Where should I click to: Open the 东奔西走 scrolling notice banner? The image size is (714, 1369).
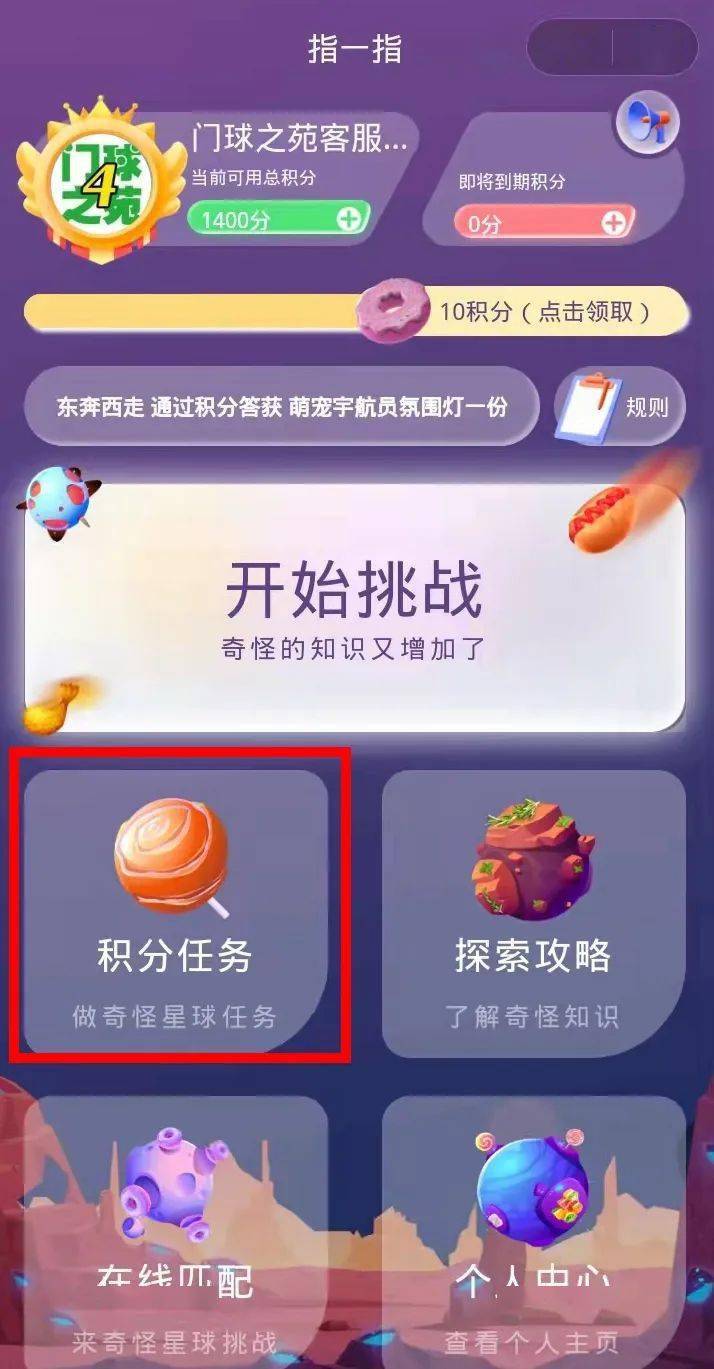[x=281, y=406]
